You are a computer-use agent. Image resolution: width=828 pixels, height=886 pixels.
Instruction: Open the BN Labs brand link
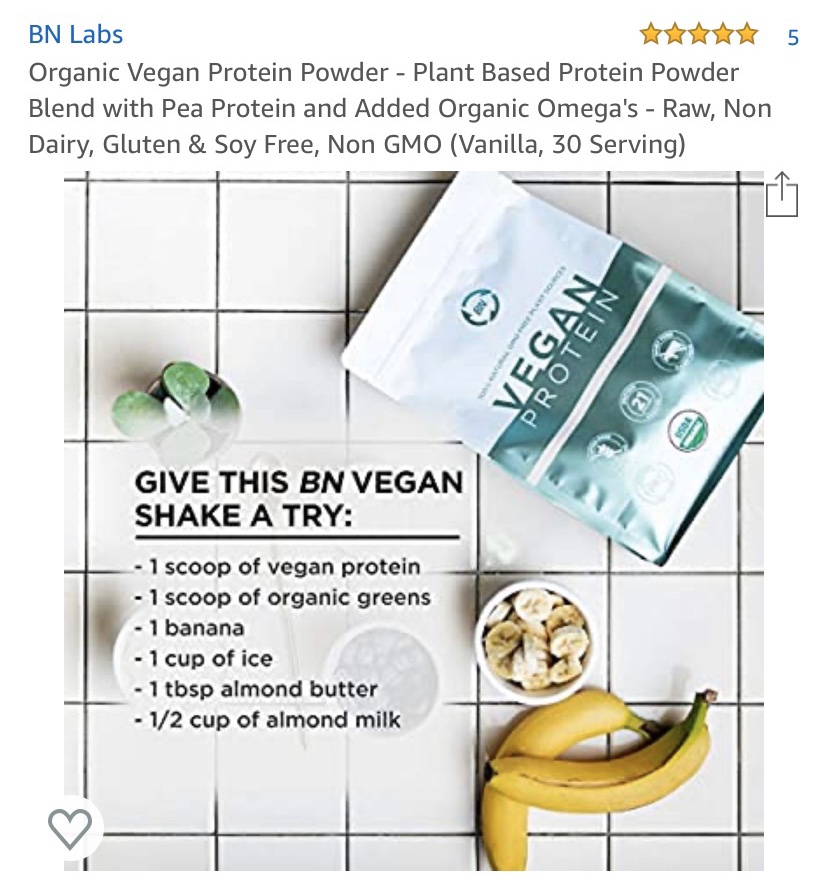click(76, 35)
